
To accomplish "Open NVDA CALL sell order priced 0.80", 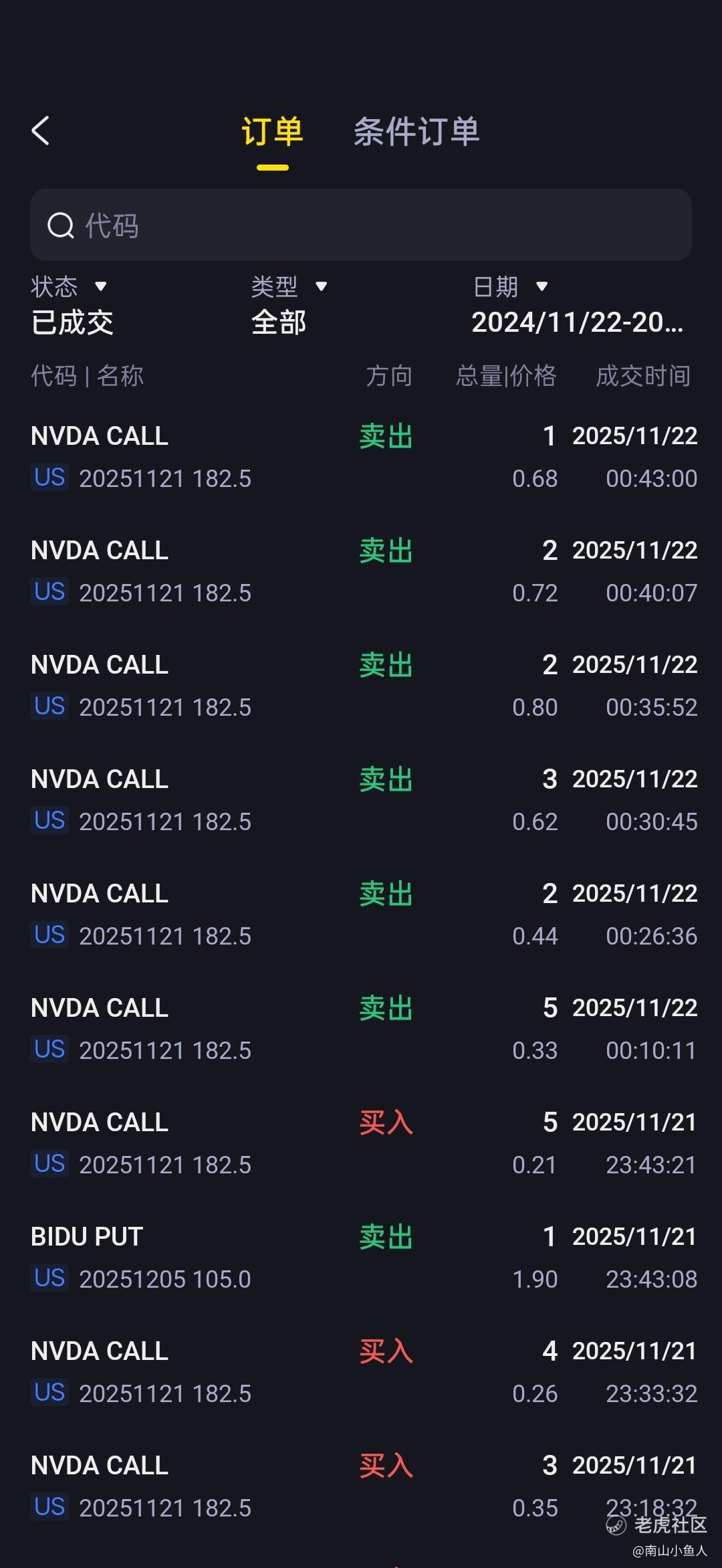I will tap(361, 686).
